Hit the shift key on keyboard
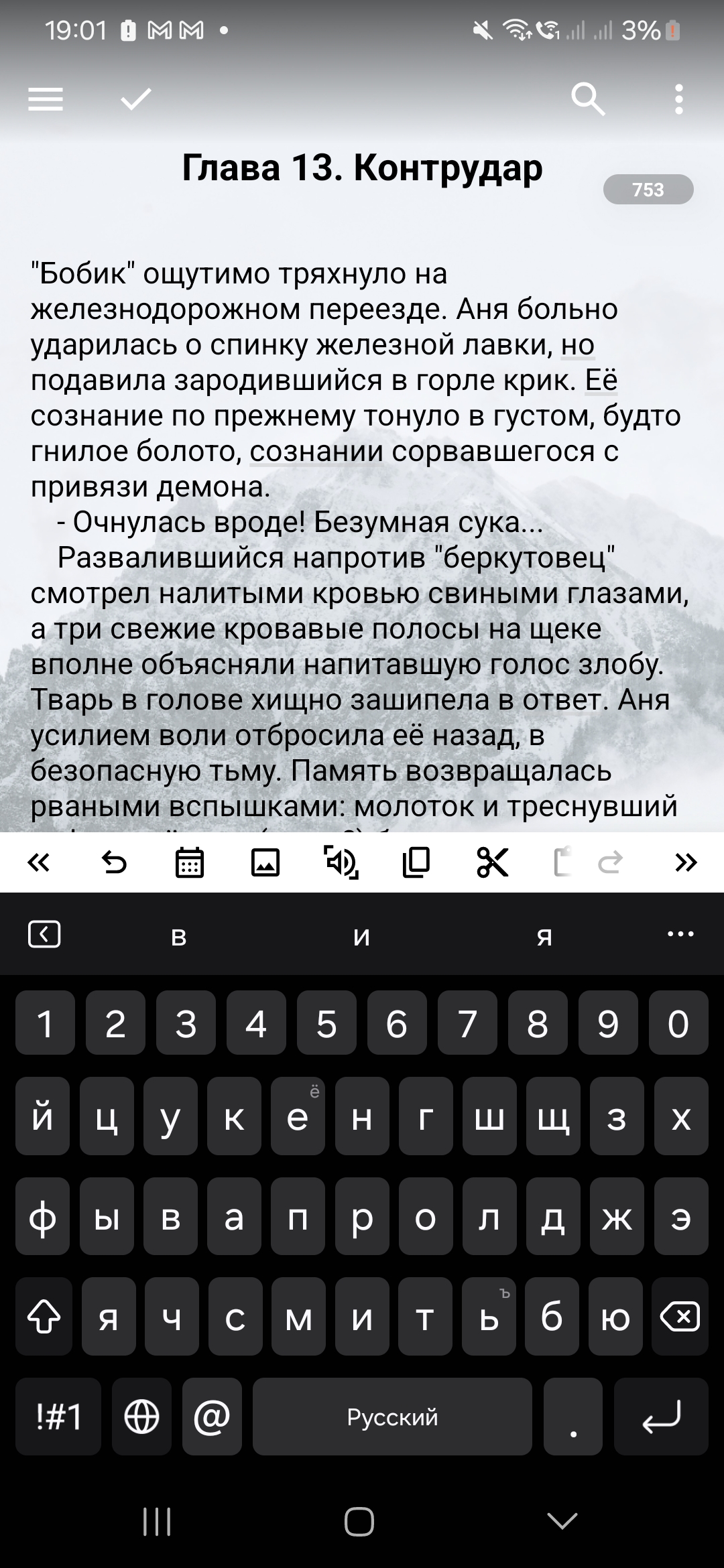Screen dimensions: 724x1568 [x=44, y=1317]
